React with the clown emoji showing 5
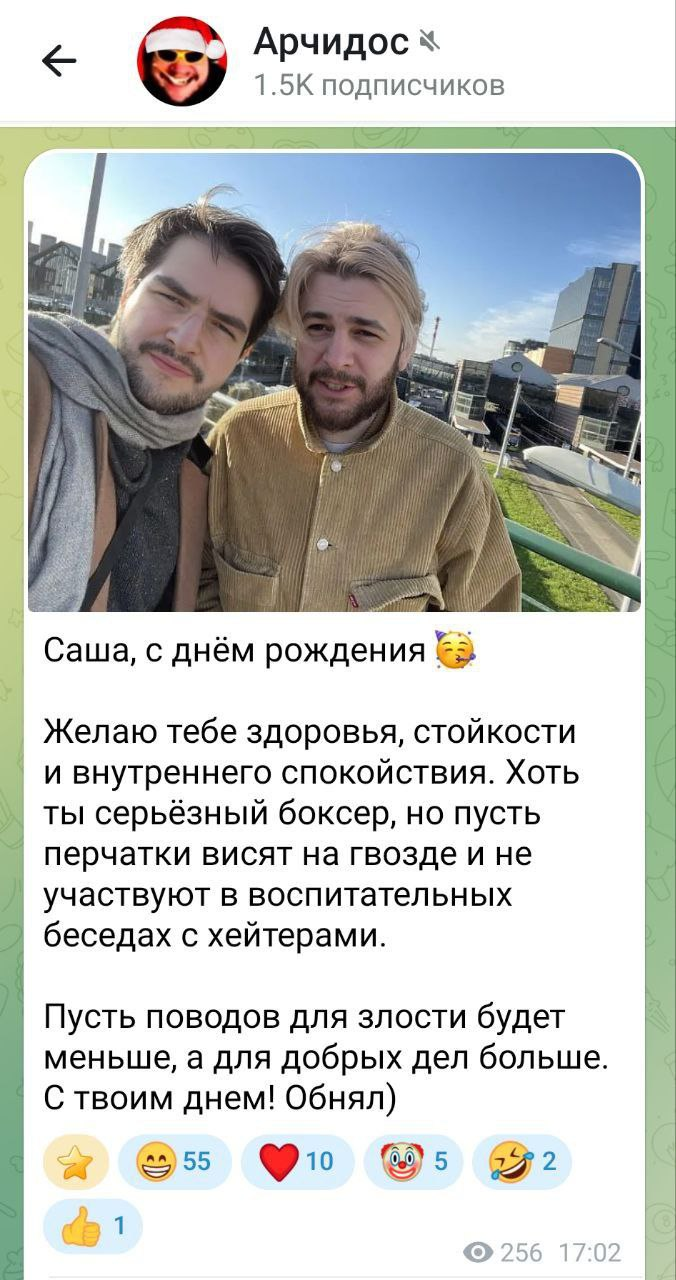 (414, 1161)
